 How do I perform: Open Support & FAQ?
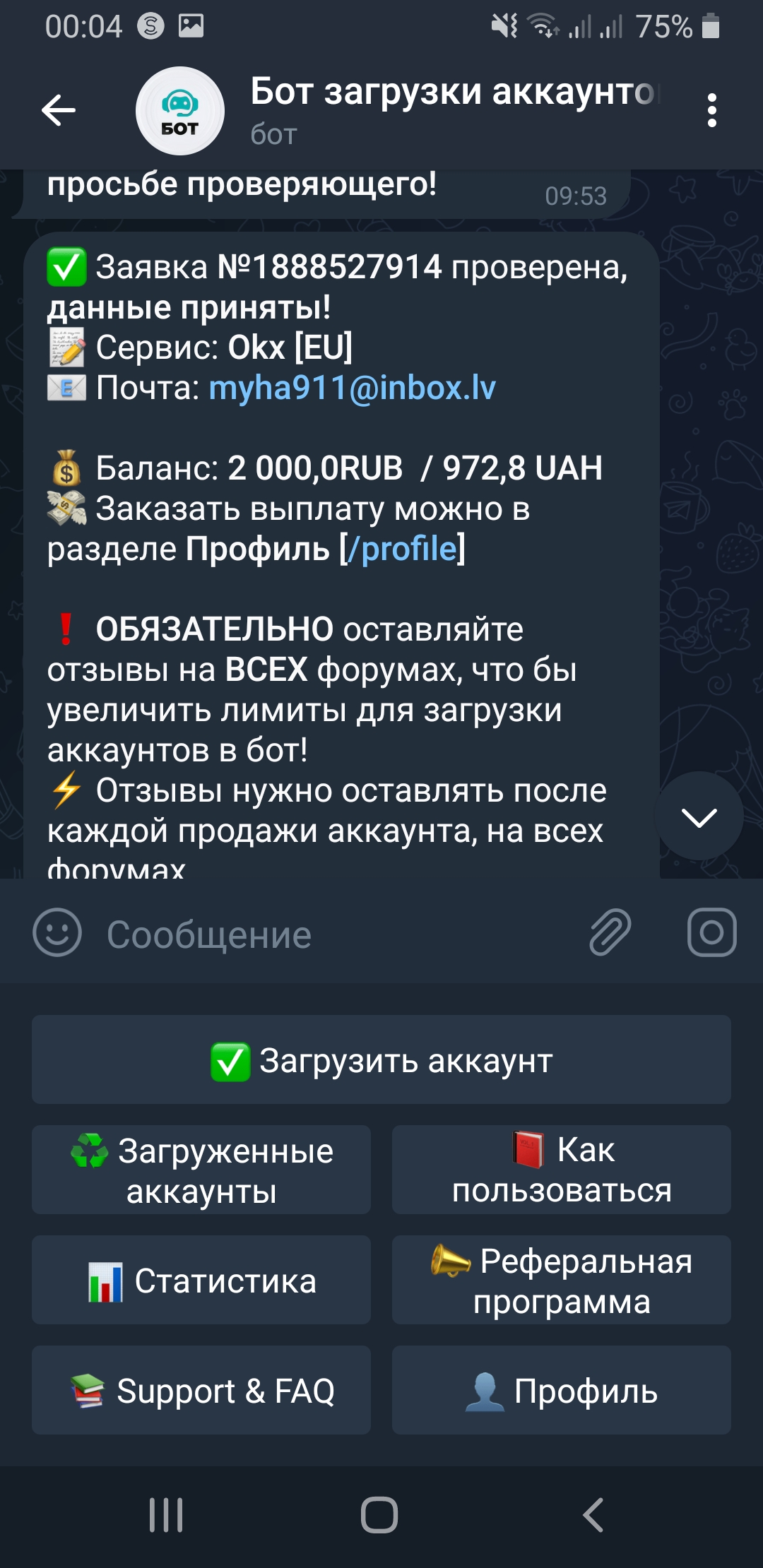pyautogui.click(x=201, y=1390)
